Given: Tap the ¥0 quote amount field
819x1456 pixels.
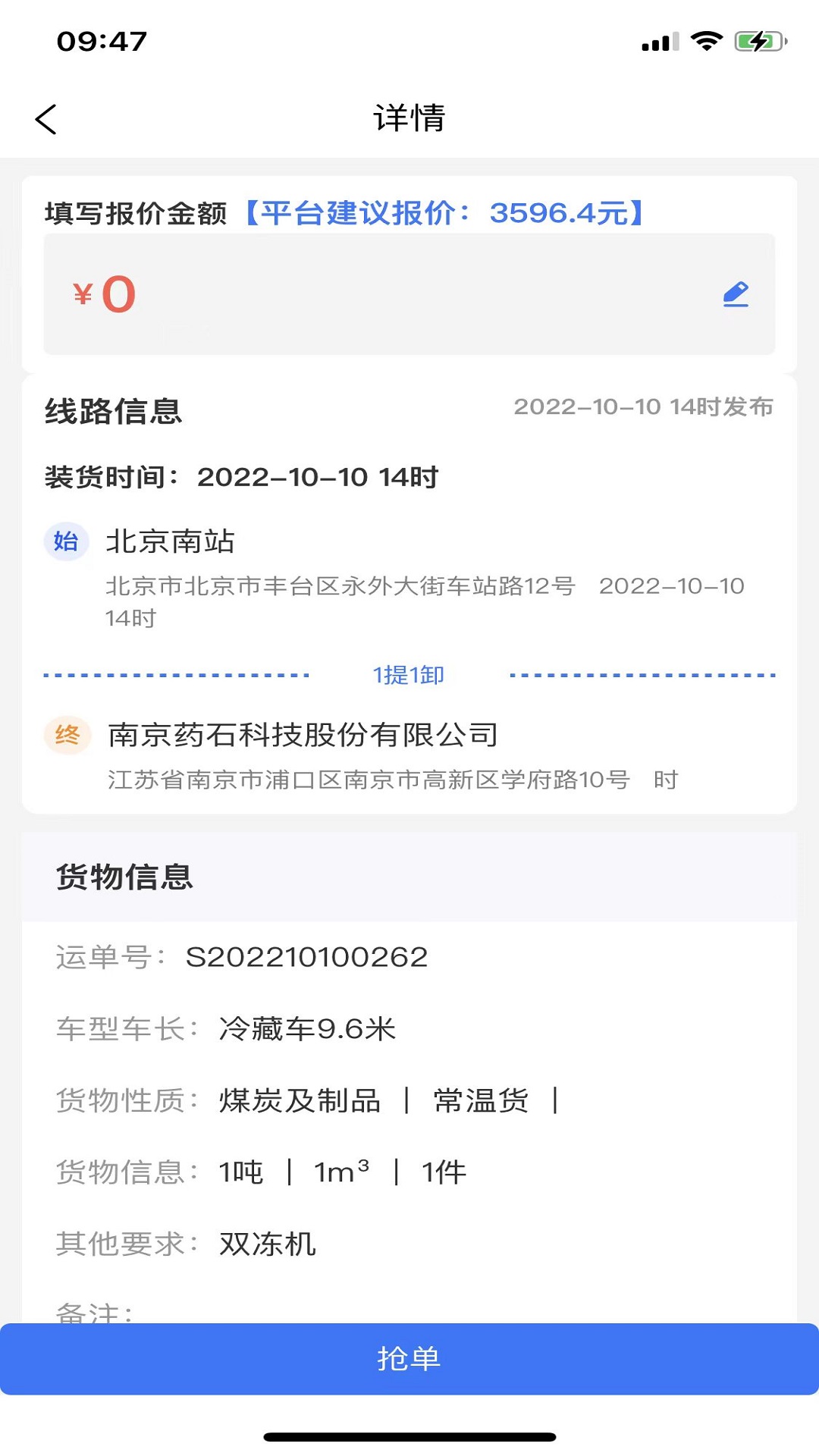Looking at the screenshot, I should click(409, 294).
